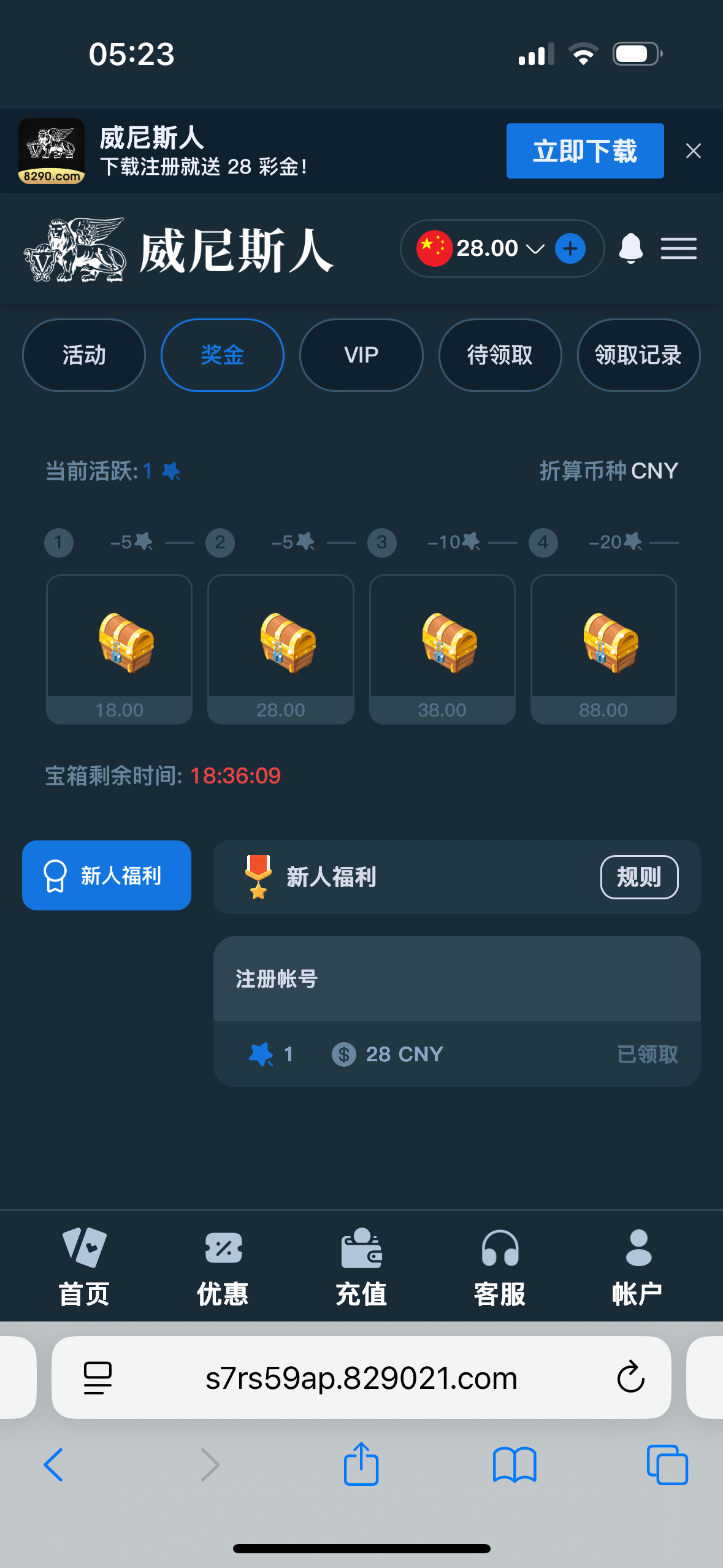723x1568 pixels.
Task: Expand the 28.00 balance currency dropdown
Action: [535, 248]
